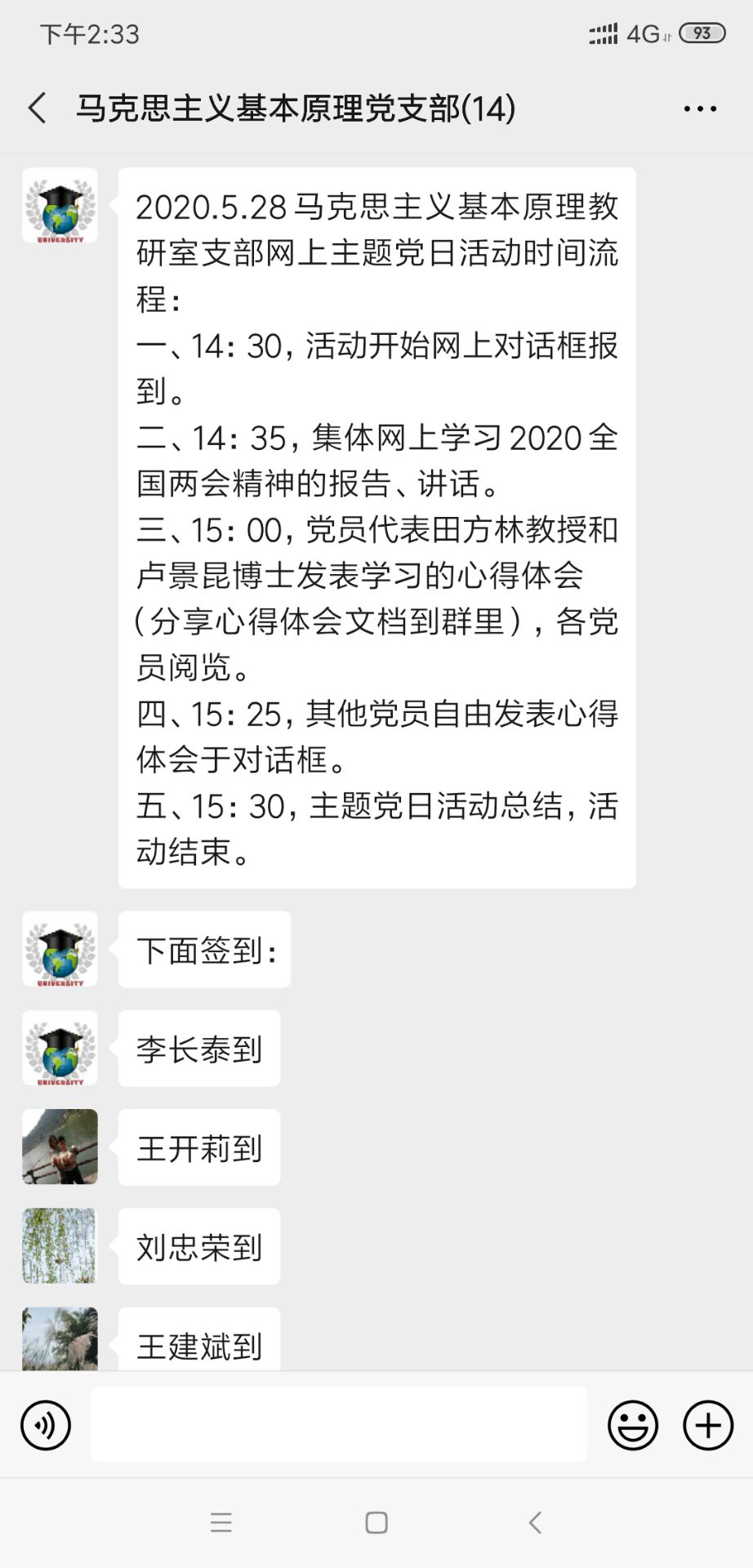Open the system recent apps menu
The width and height of the screenshot is (753, 1568).
pyautogui.click(x=221, y=1522)
